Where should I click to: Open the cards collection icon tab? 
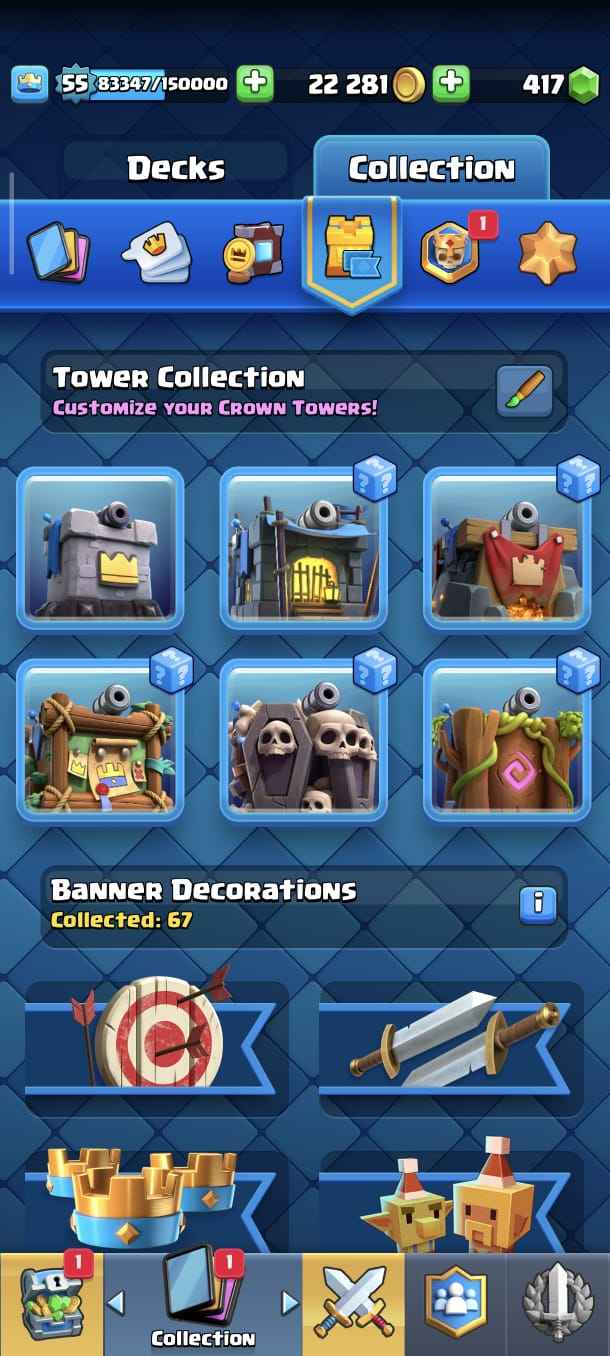[57, 253]
